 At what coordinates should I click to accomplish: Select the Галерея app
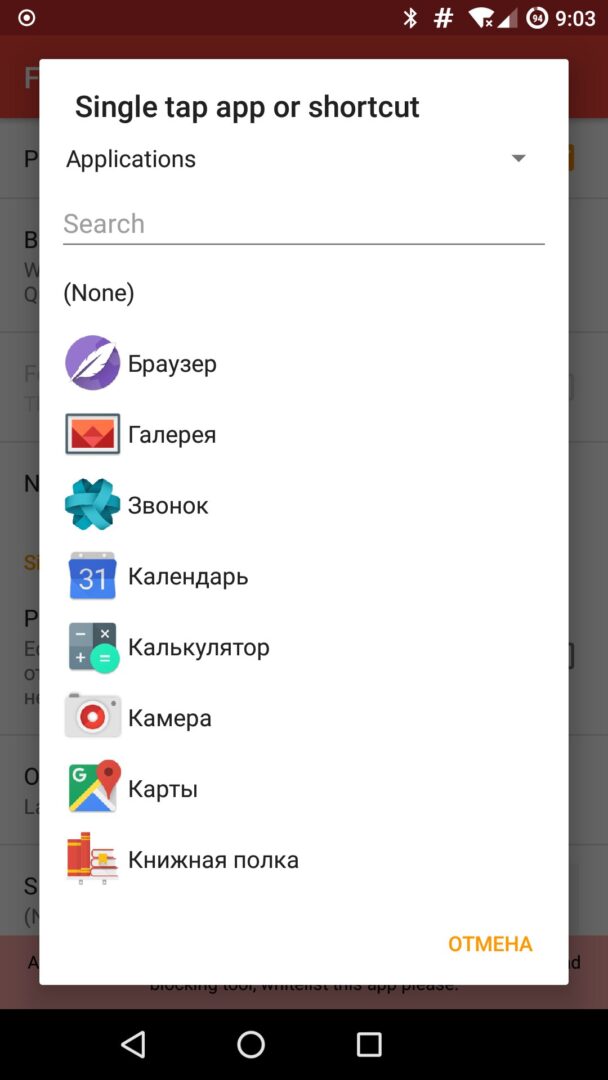click(172, 435)
